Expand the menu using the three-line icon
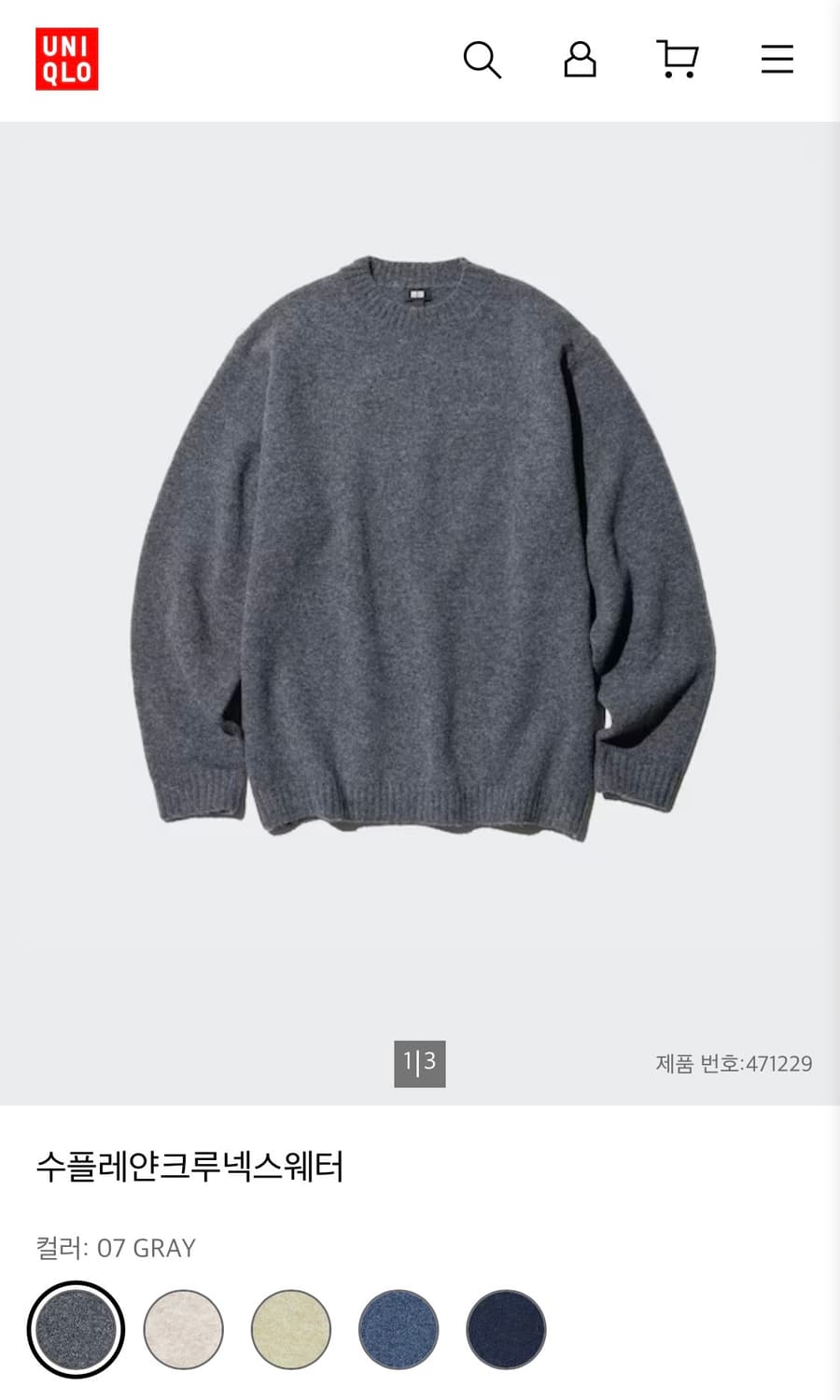This screenshot has width=840, height=1400. 777,60
